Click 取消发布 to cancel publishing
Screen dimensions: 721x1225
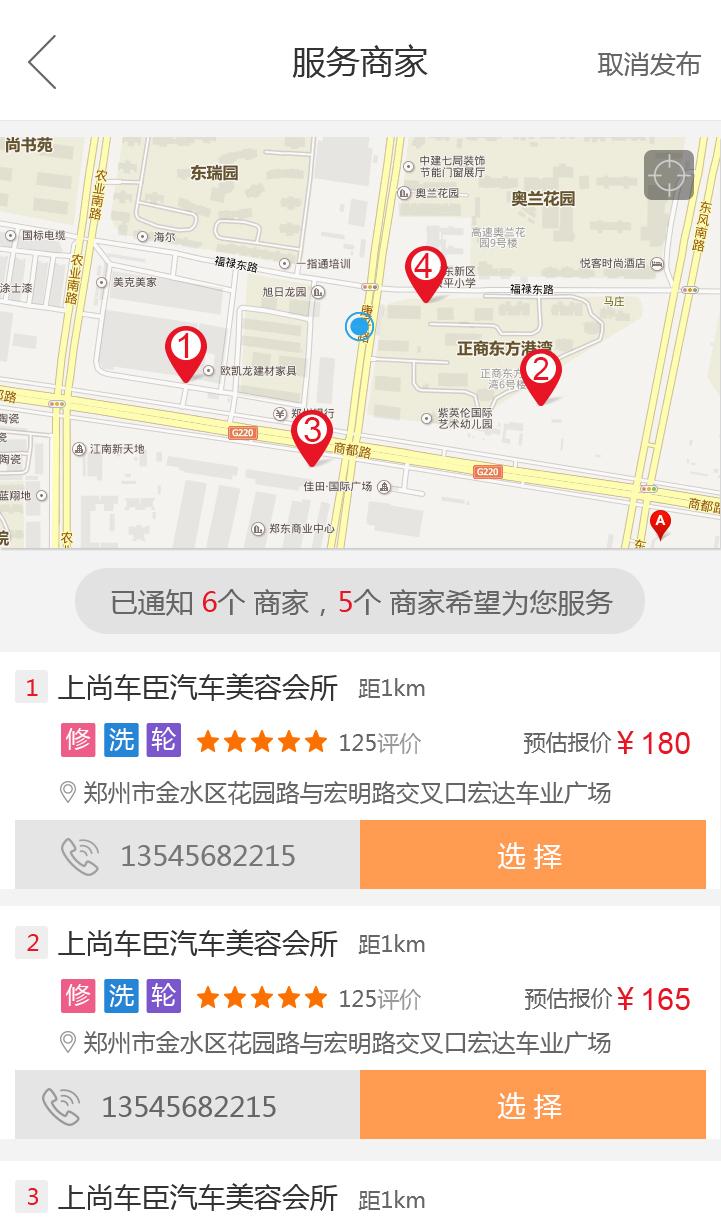click(x=649, y=64)
